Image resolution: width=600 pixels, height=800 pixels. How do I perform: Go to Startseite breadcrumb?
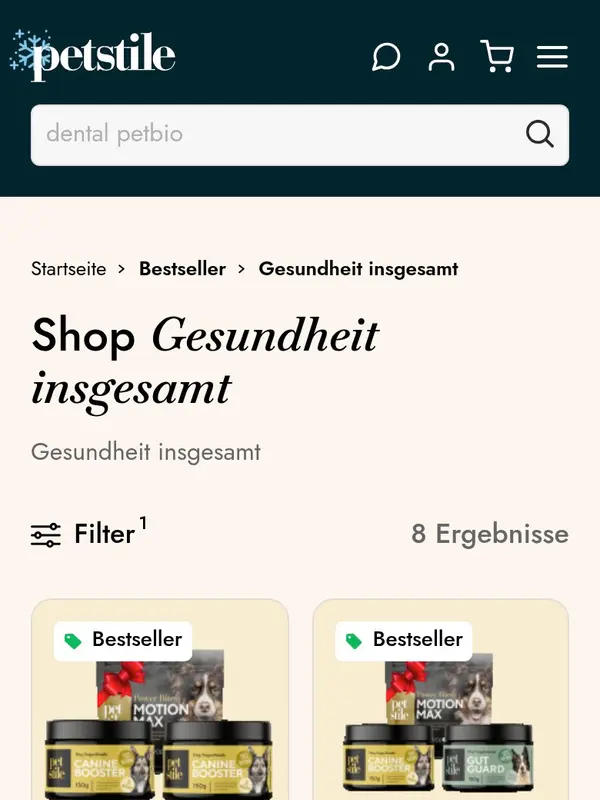[x=68, y=269]
